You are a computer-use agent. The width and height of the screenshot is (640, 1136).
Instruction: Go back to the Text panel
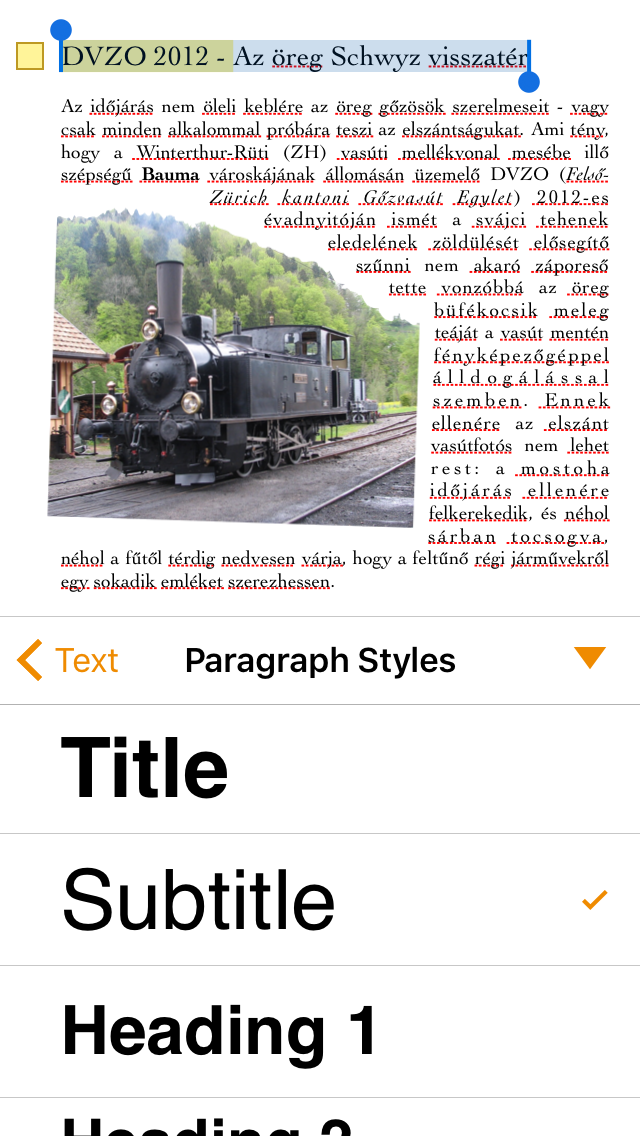click(68, 661)
